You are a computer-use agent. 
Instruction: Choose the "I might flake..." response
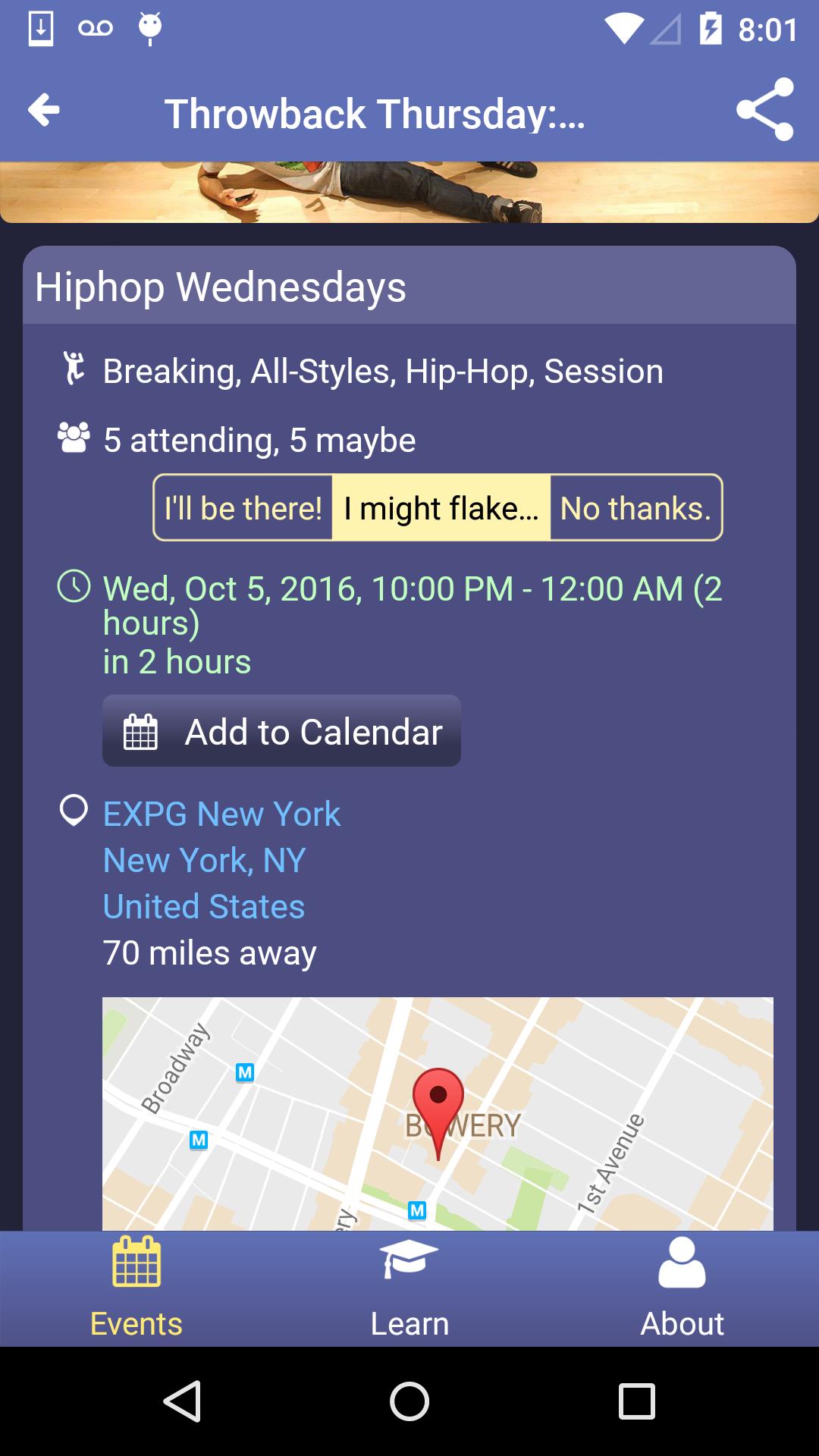point(441,508)
